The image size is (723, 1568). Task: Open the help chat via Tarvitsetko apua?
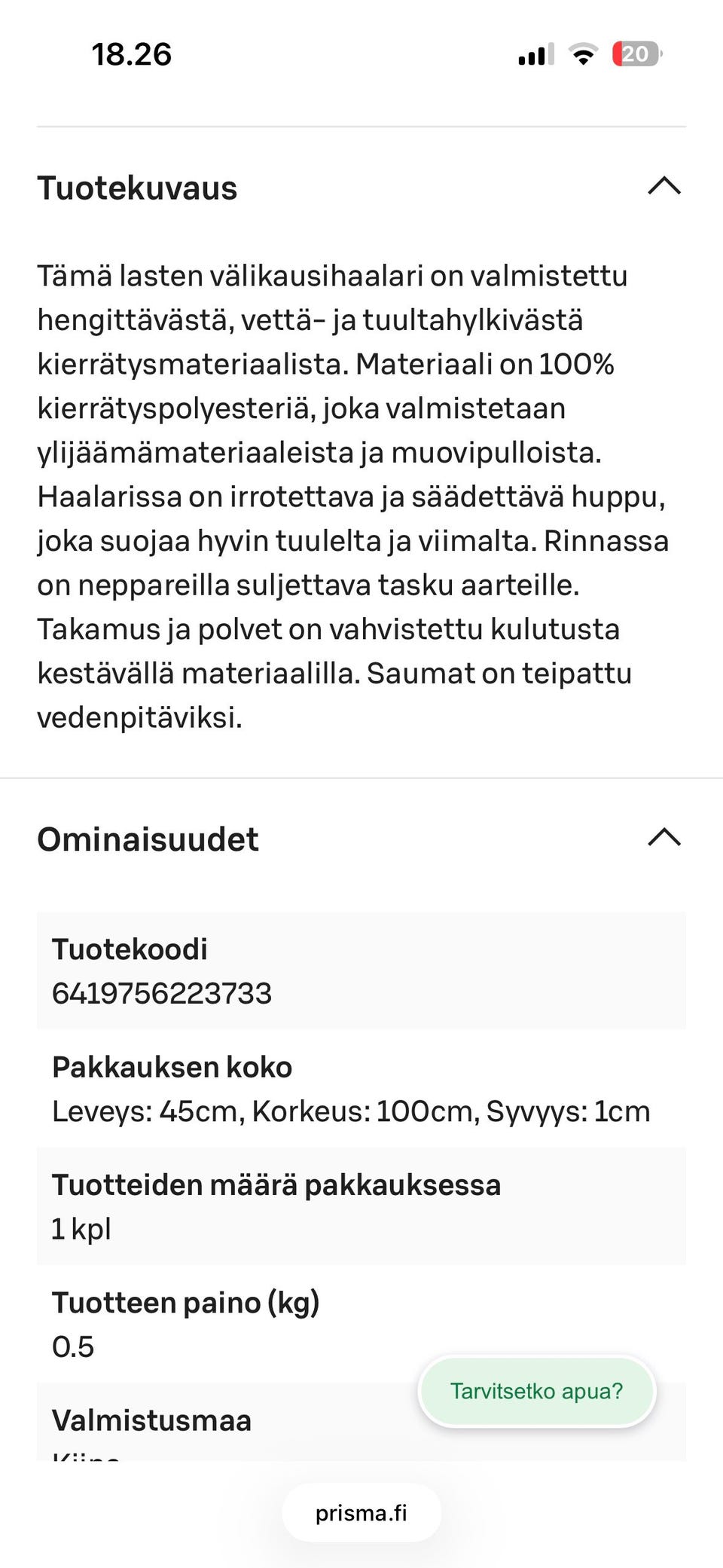[x=536, y=1392]
